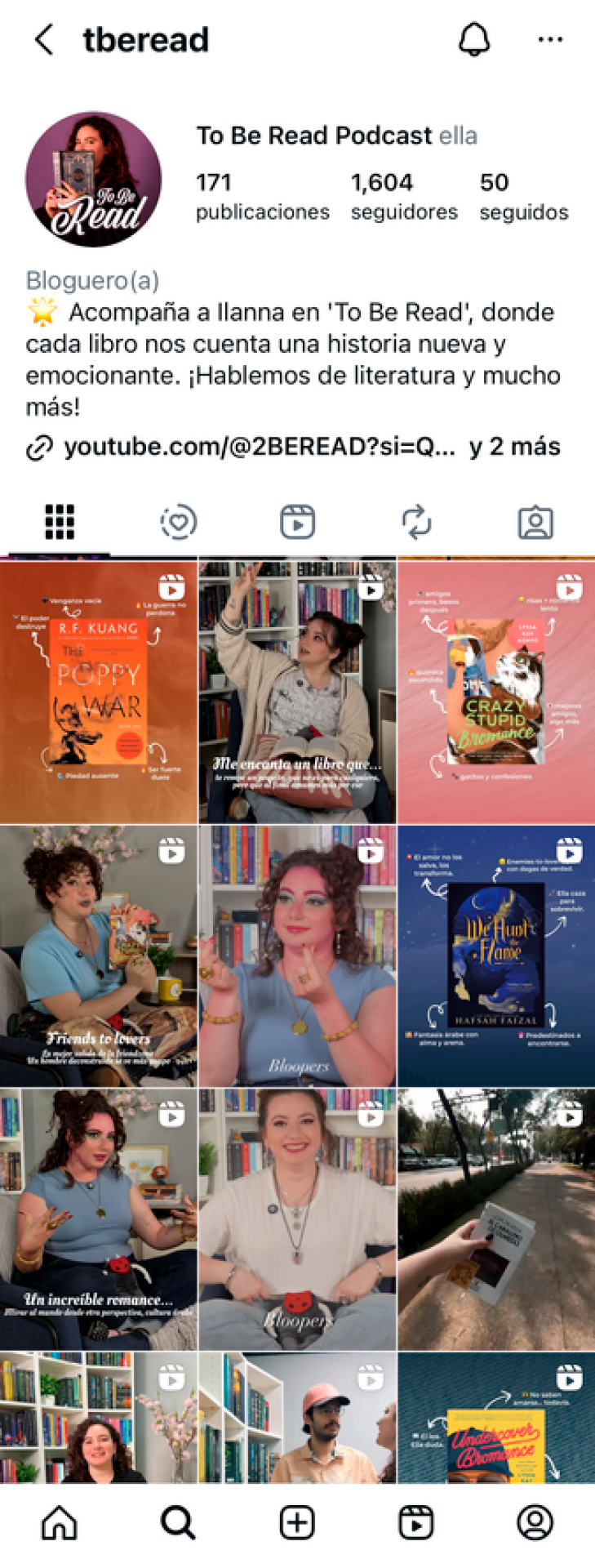The image size is (595, 1568).
Task: Switch to the Reels tab
Action: click(297, 522)
